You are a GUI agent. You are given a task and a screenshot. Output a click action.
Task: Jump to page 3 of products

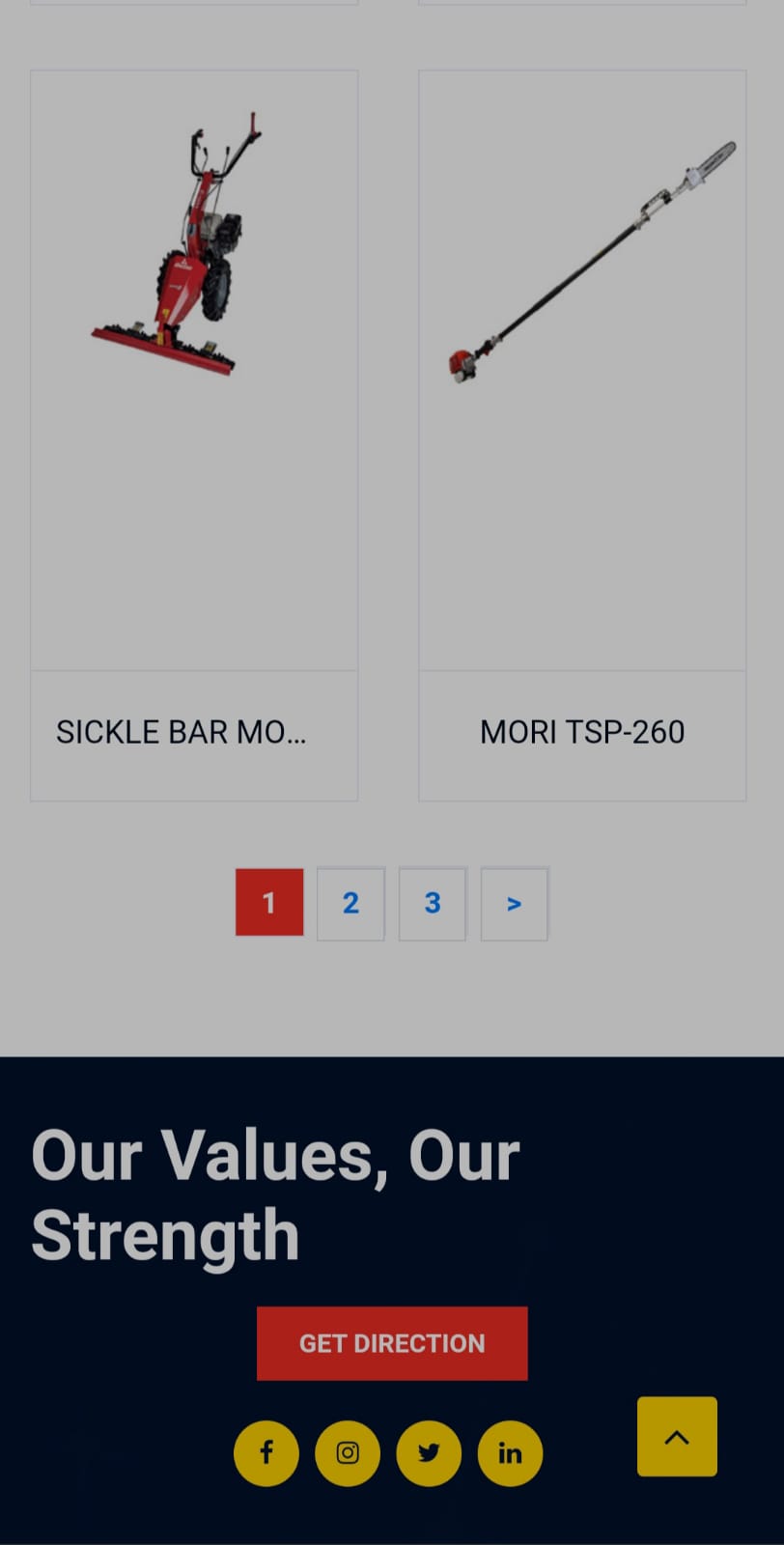pyautogui.click(x=433, y=903)
